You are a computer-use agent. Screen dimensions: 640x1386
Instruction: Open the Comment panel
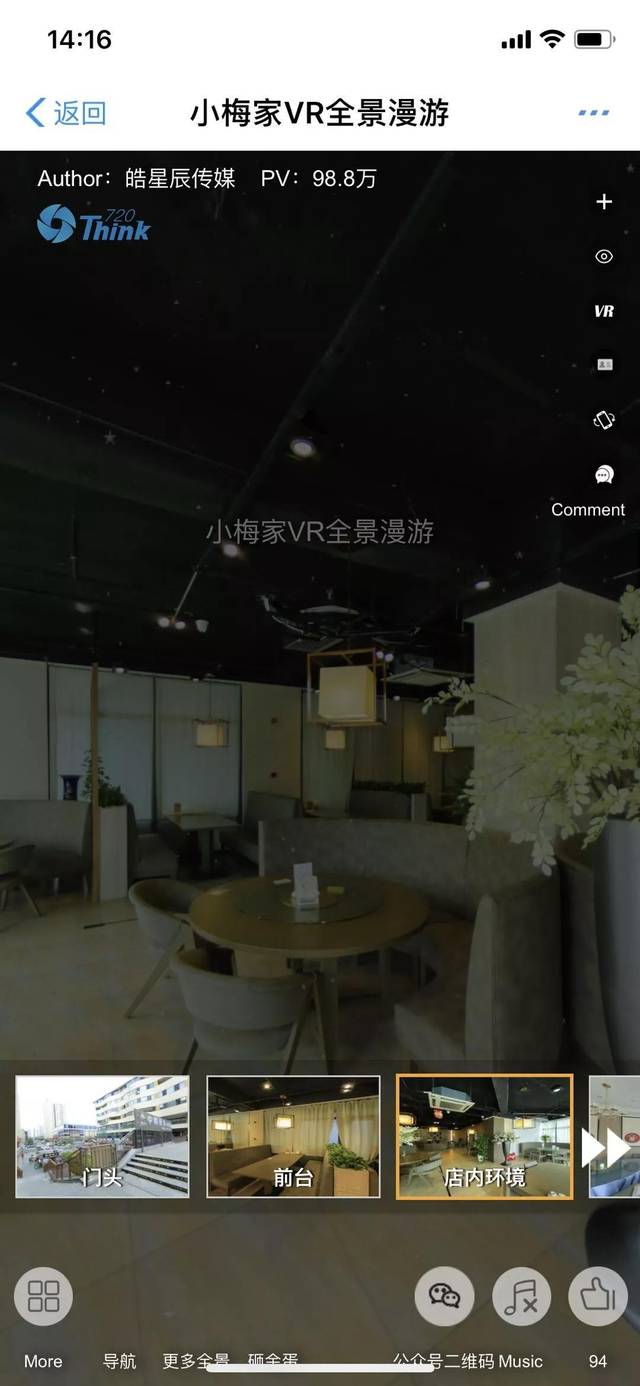point(604,476)
